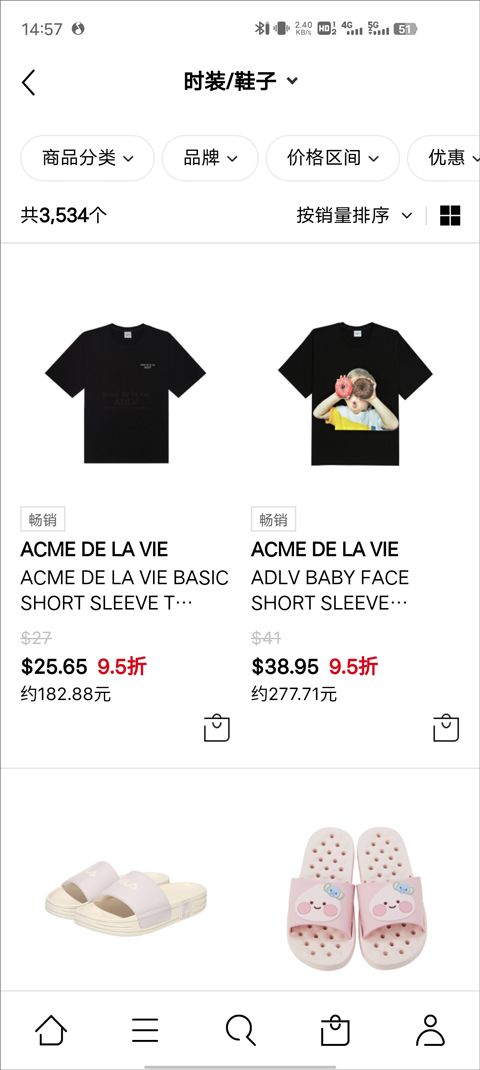
Task: Add the $25.65 basic tee to bag
Action: (x=217, y=728)
